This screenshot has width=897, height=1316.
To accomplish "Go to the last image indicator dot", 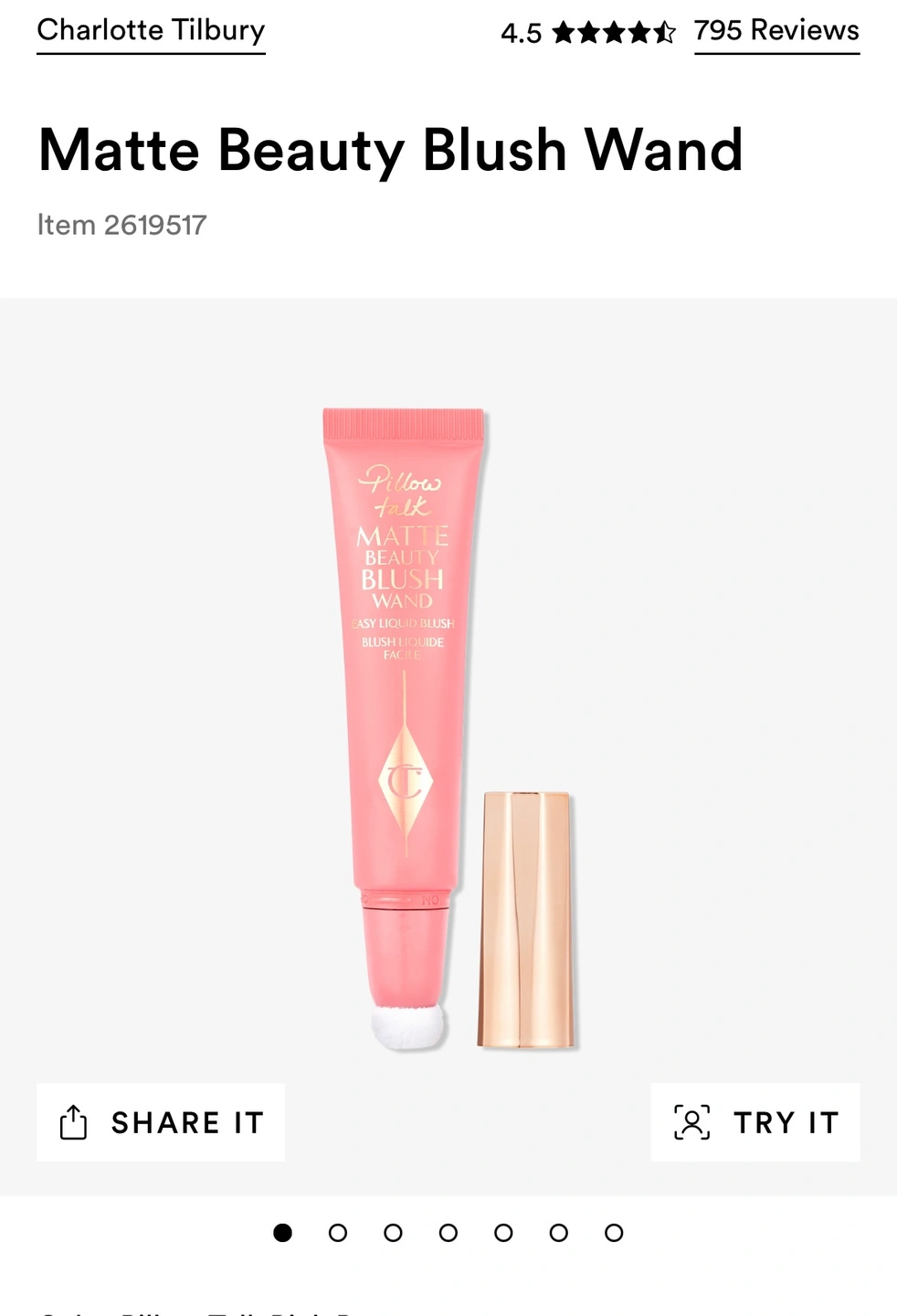I will pos(614,1233).
